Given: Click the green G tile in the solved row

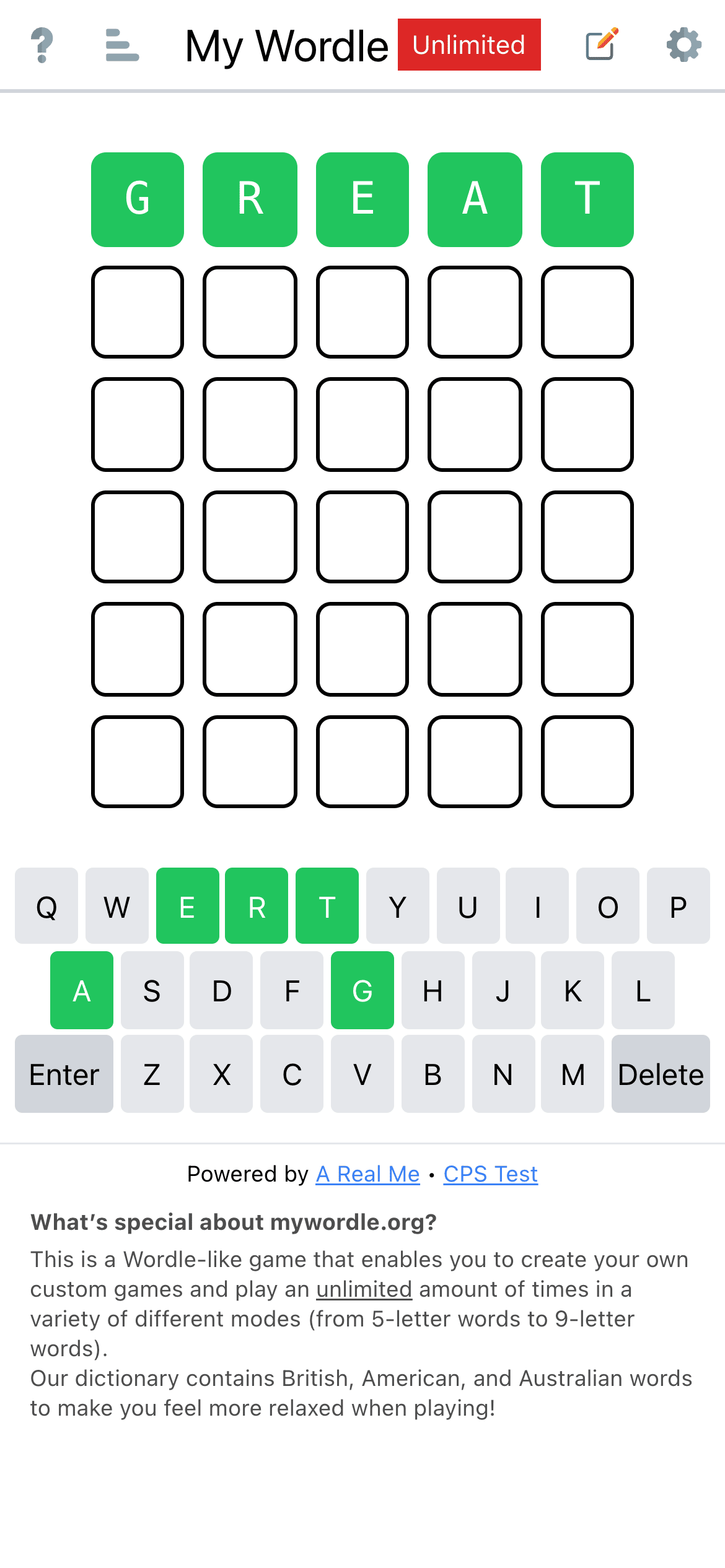Looking at the screenshot, I should [138, 199].
